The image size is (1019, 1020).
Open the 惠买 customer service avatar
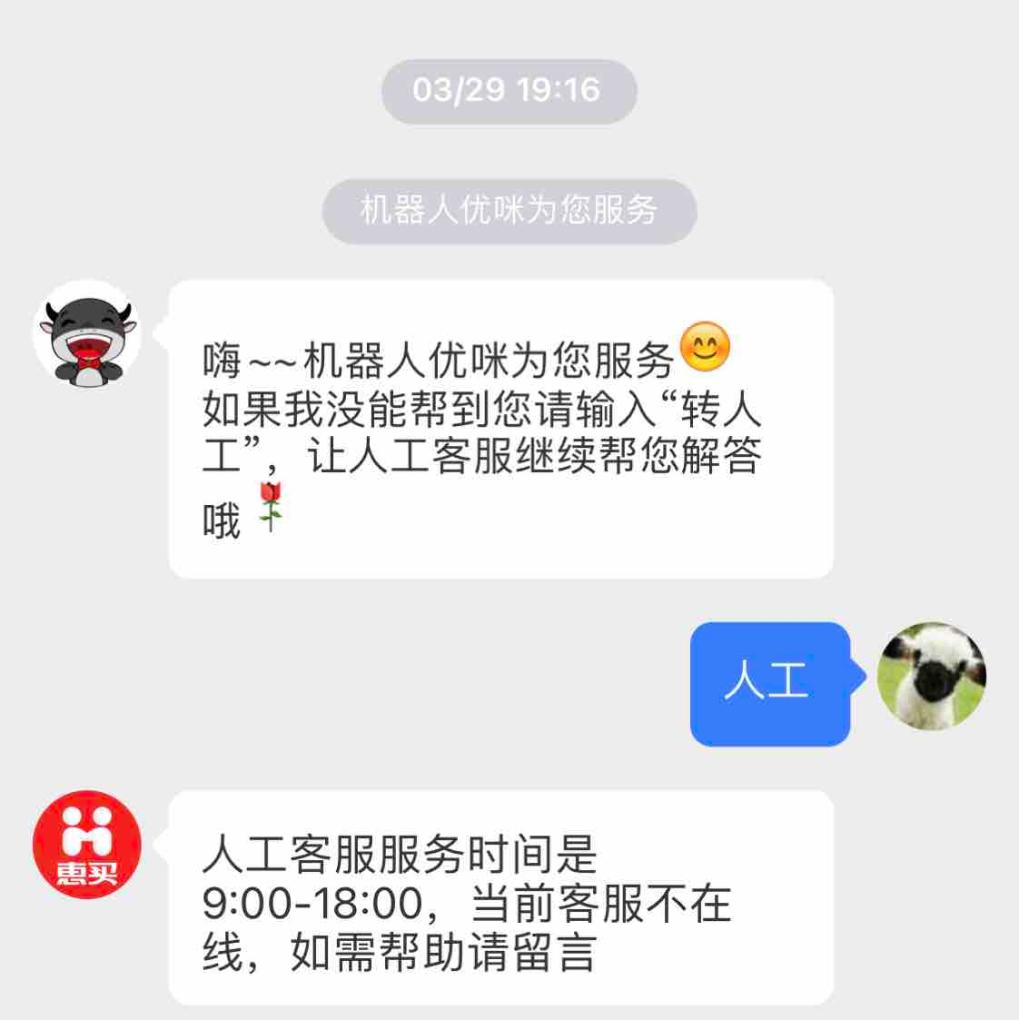[87, 845]
